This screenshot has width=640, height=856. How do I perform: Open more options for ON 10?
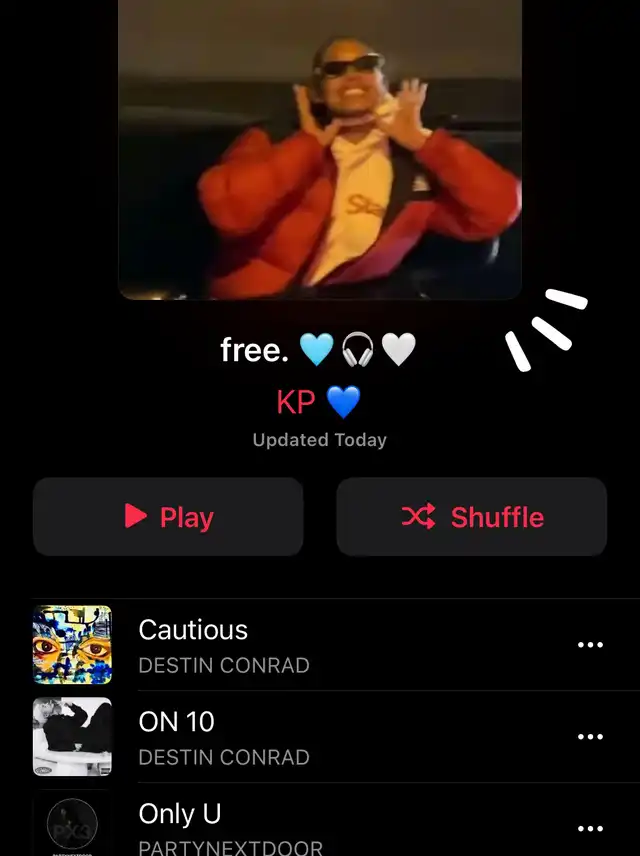(590, 737)
